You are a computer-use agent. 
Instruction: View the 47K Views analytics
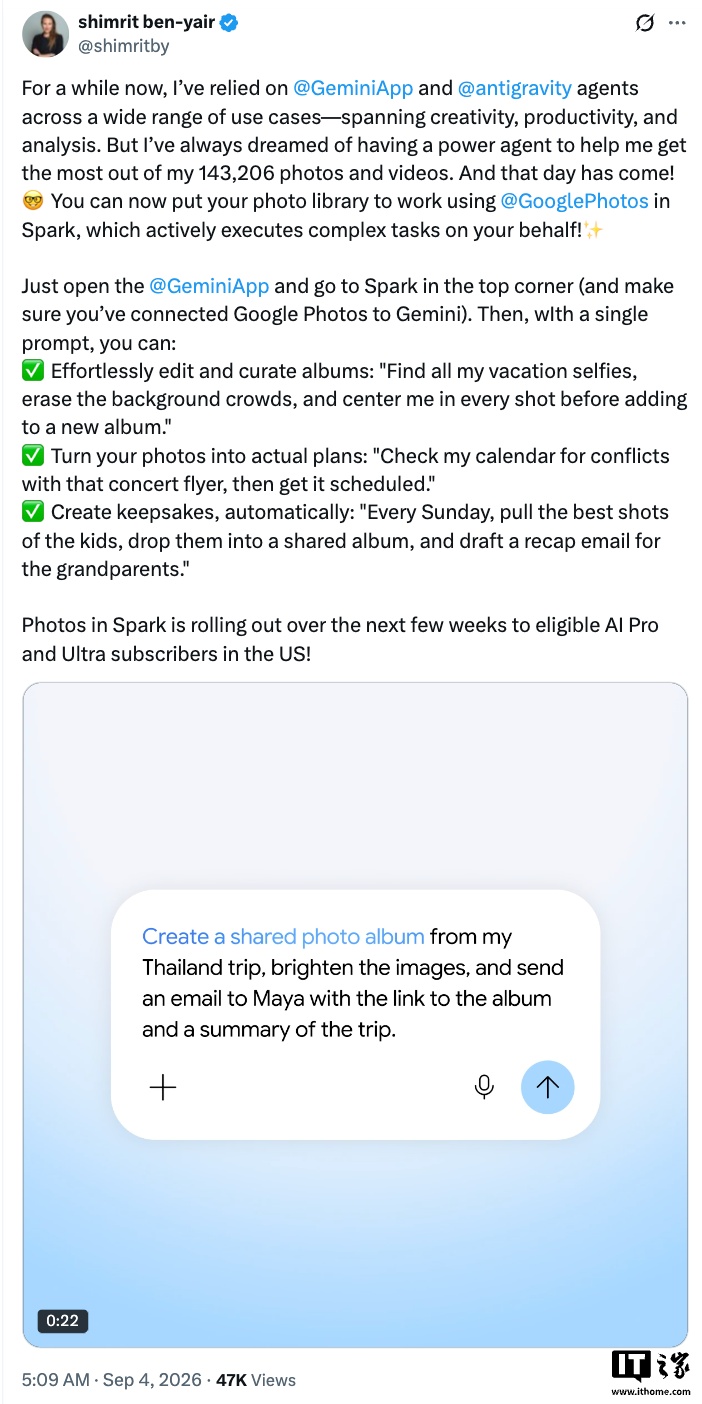(256, 1380)
